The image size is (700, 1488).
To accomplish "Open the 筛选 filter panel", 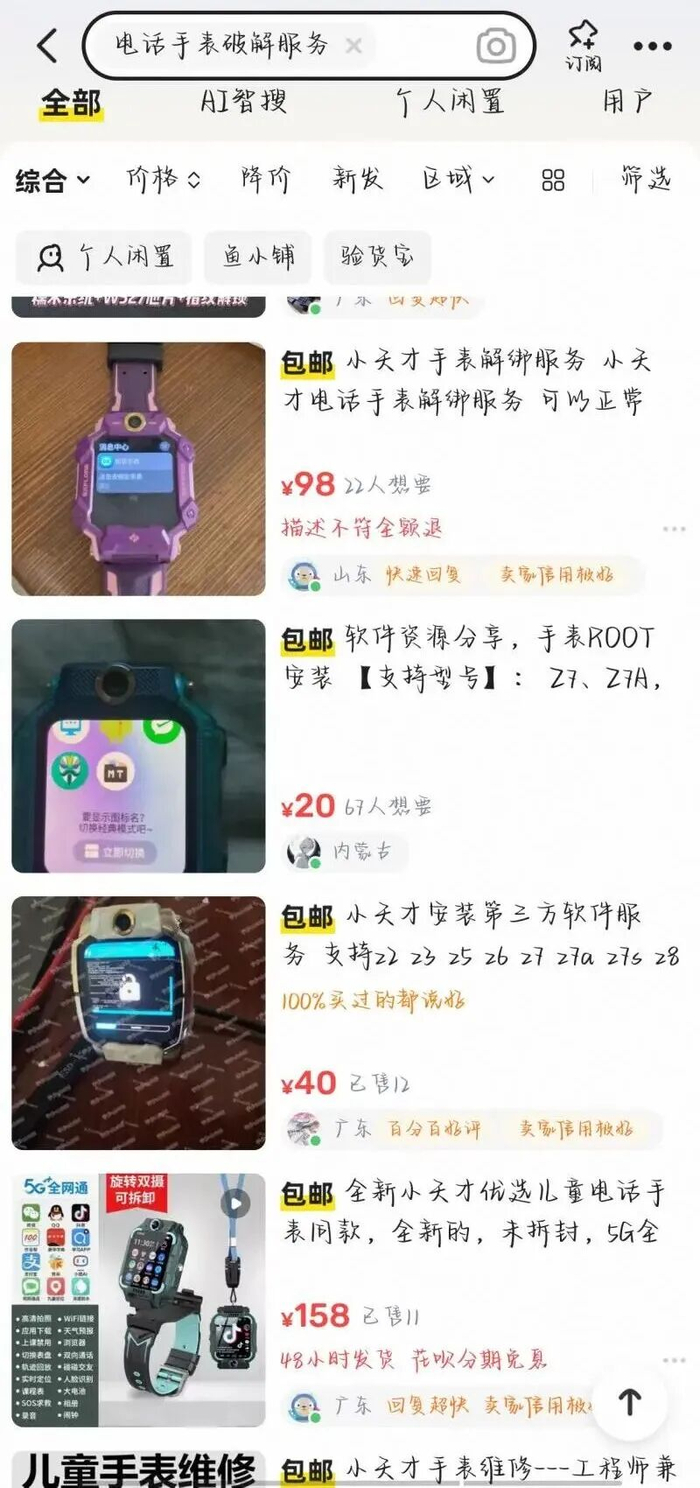I will tap(646, 179).
